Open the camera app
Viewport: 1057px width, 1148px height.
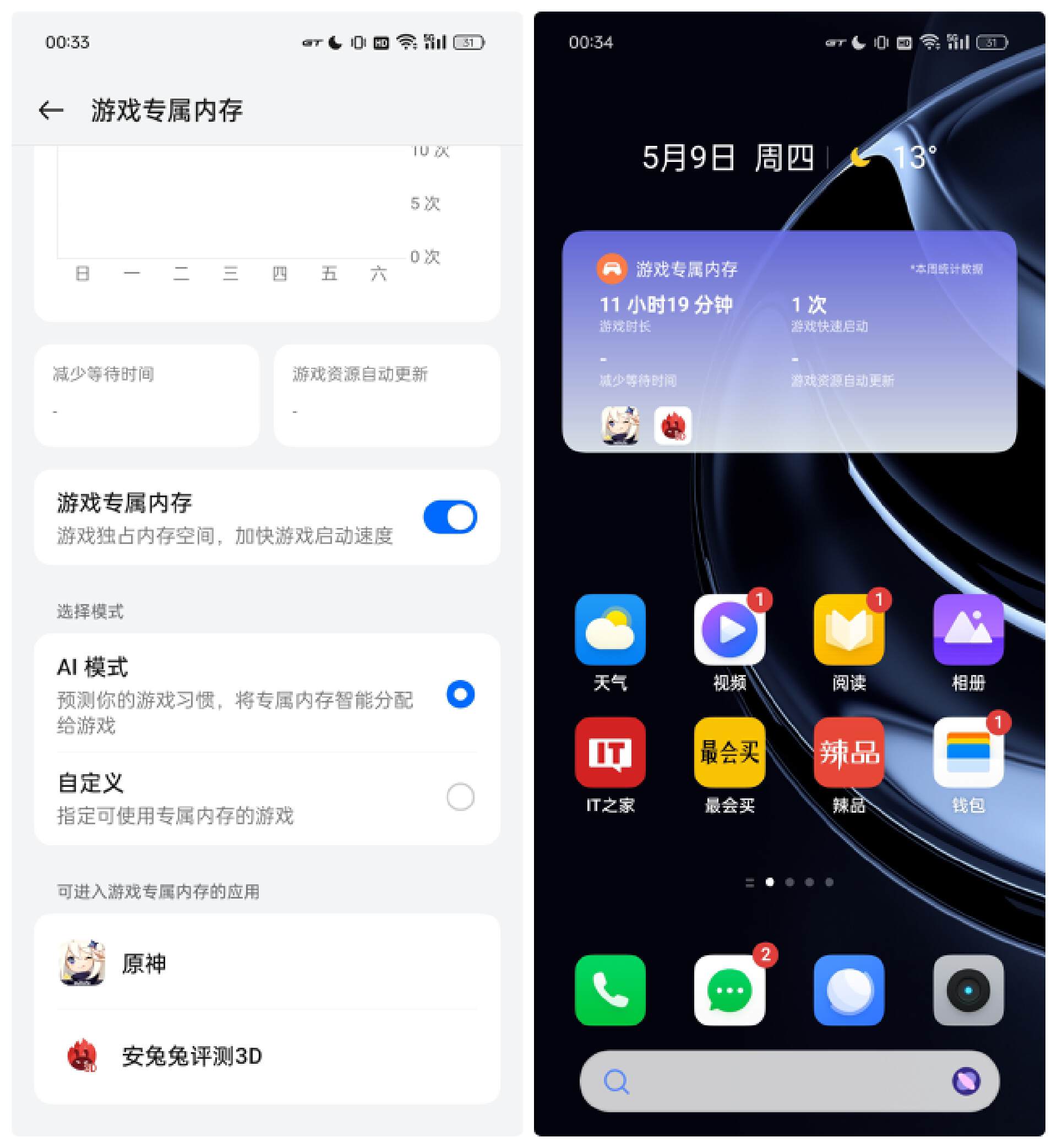968,989
